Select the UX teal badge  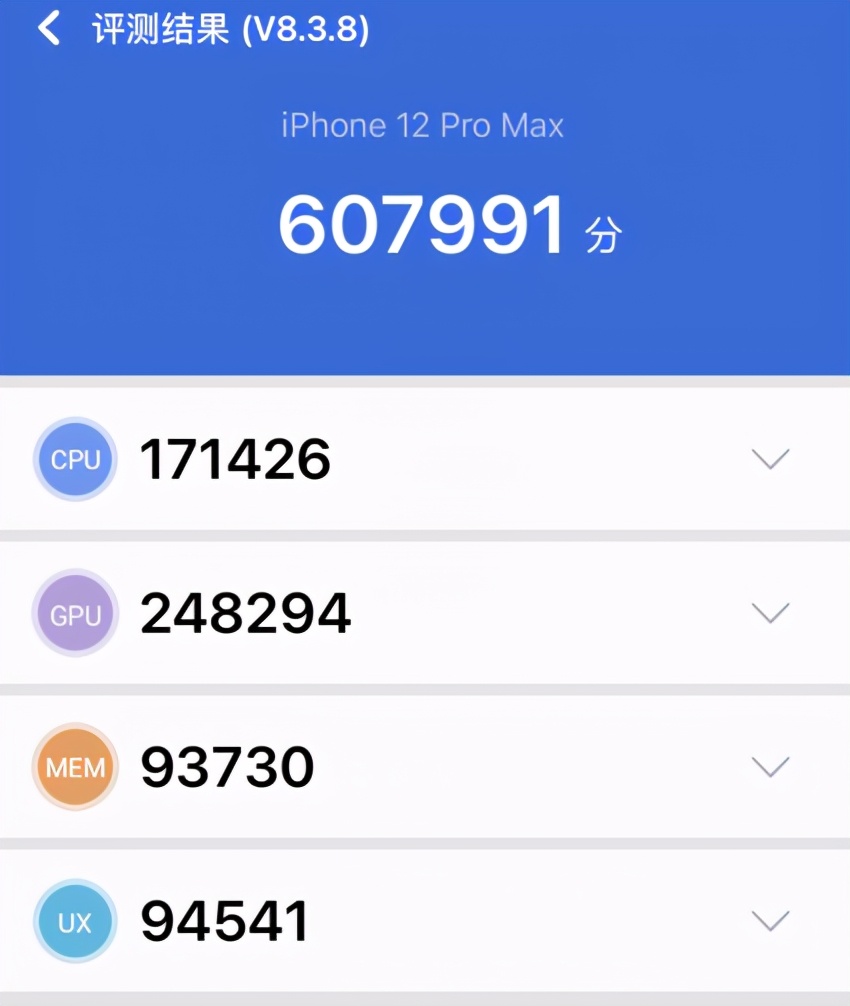click(x=75, y=921)
